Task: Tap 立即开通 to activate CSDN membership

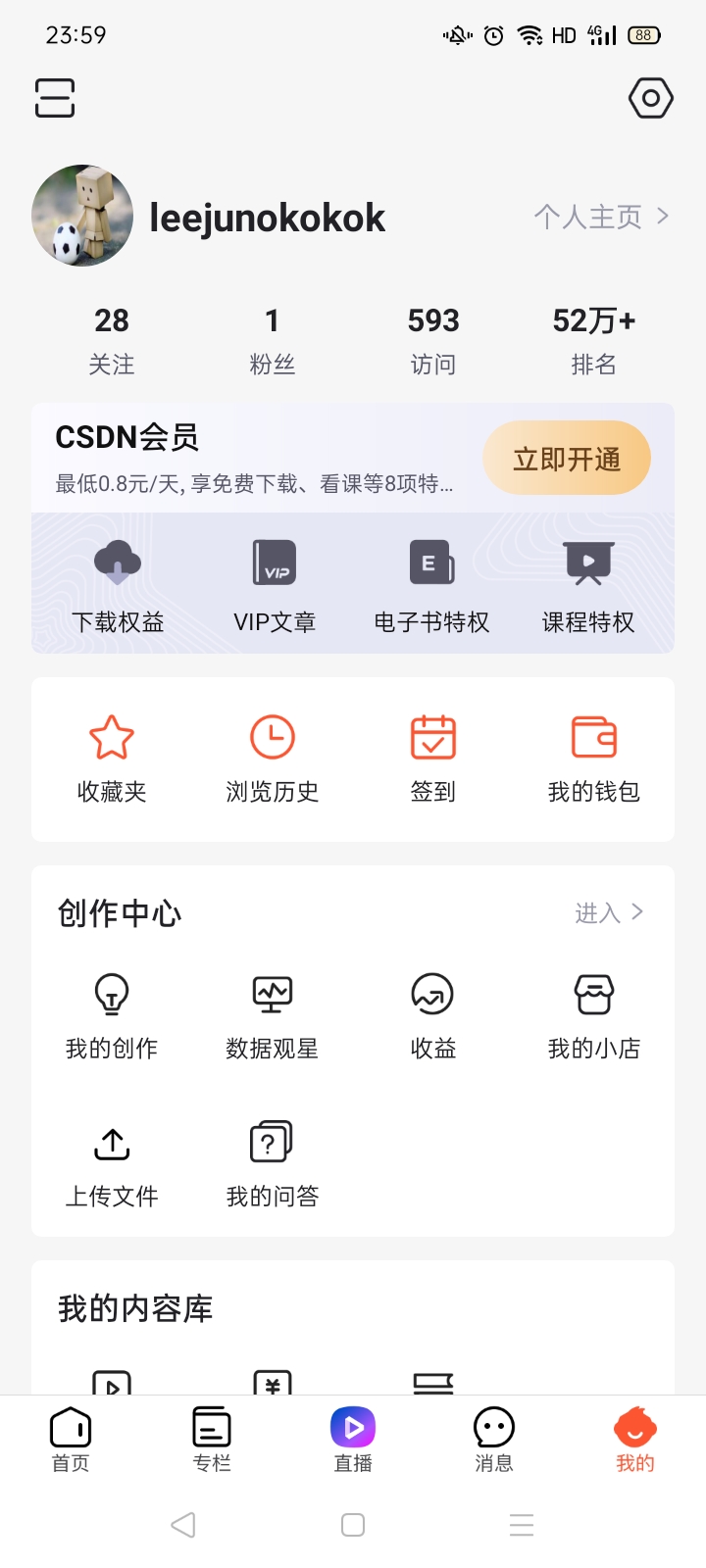Action: pos(566,459)
